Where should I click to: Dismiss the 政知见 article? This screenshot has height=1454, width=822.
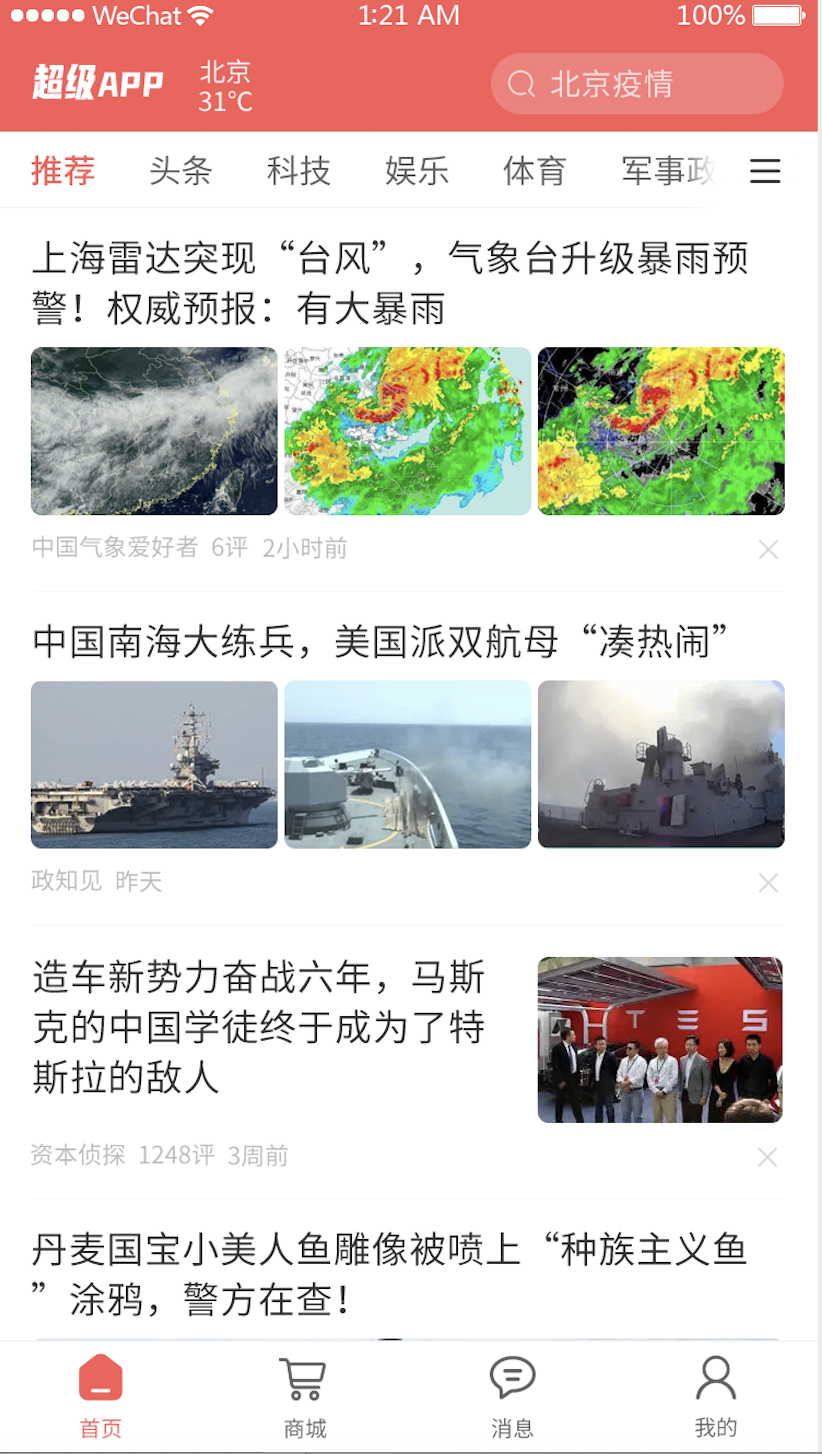pyautogui.click(x=768, y=883)
